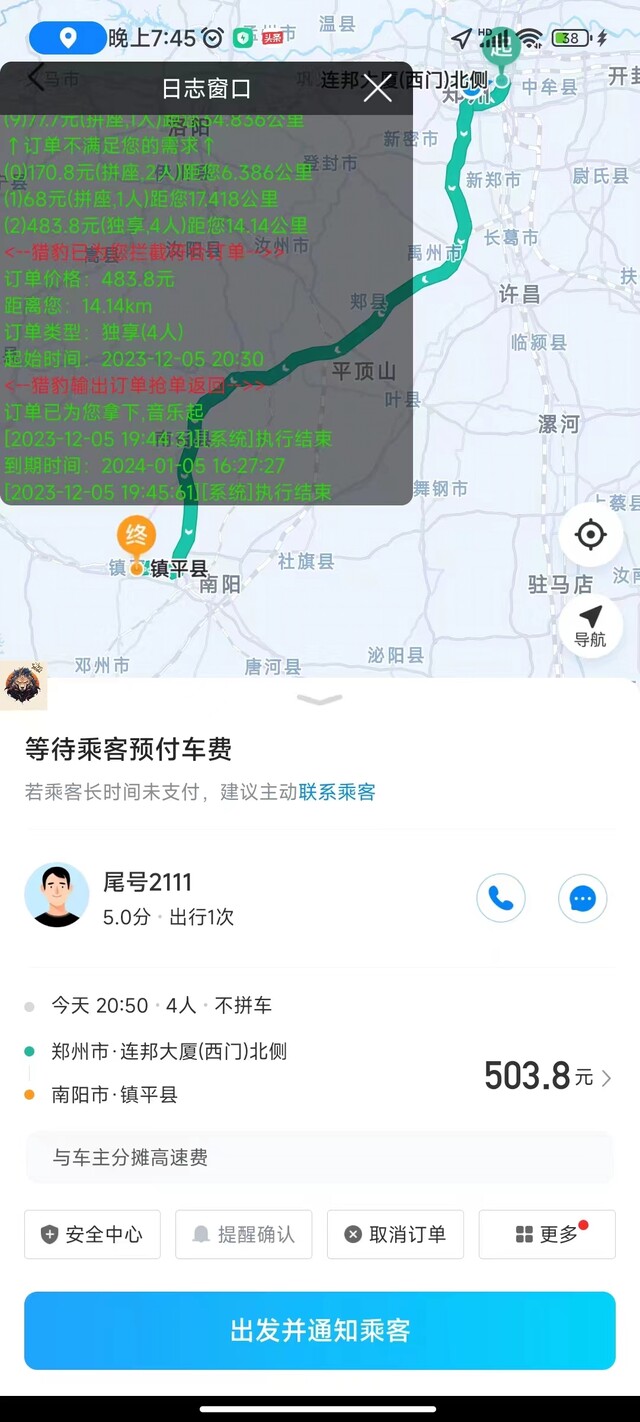640x1422 pixels.
Task: Go back with the top-left arrow
Action: pos(36,77)
